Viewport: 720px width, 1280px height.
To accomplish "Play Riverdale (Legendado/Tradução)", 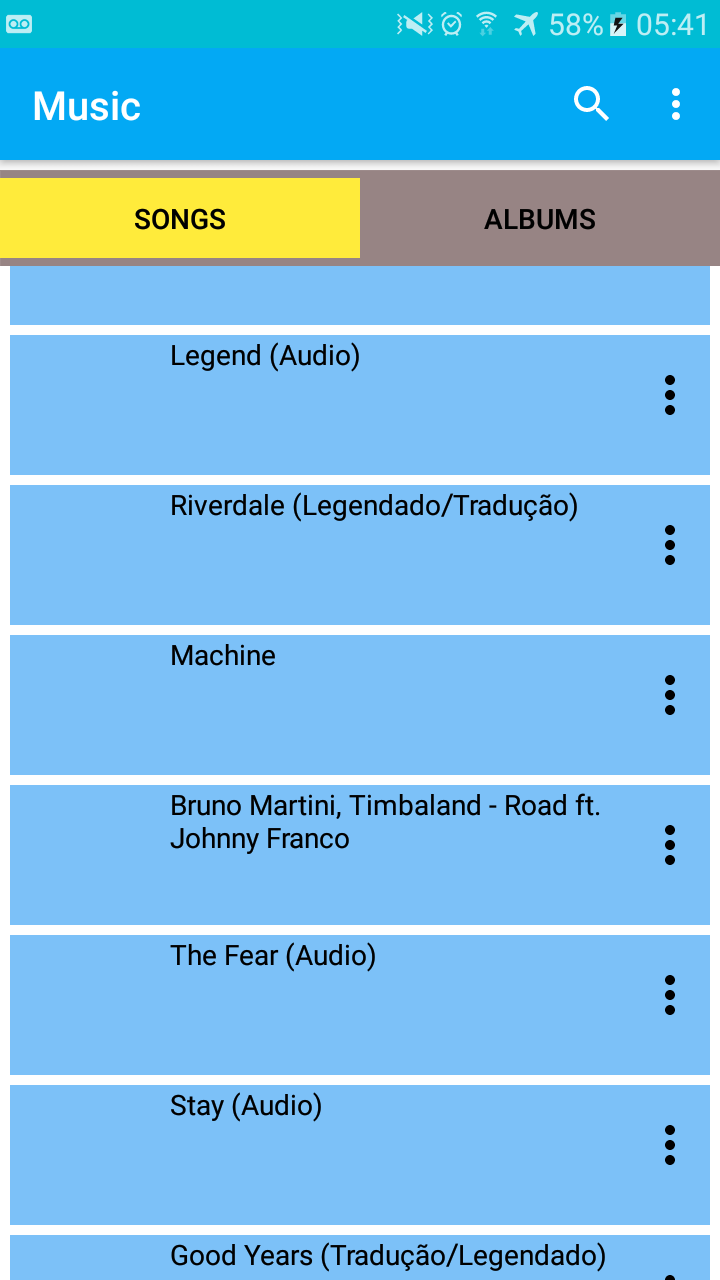I will click(x=360, y=555).
